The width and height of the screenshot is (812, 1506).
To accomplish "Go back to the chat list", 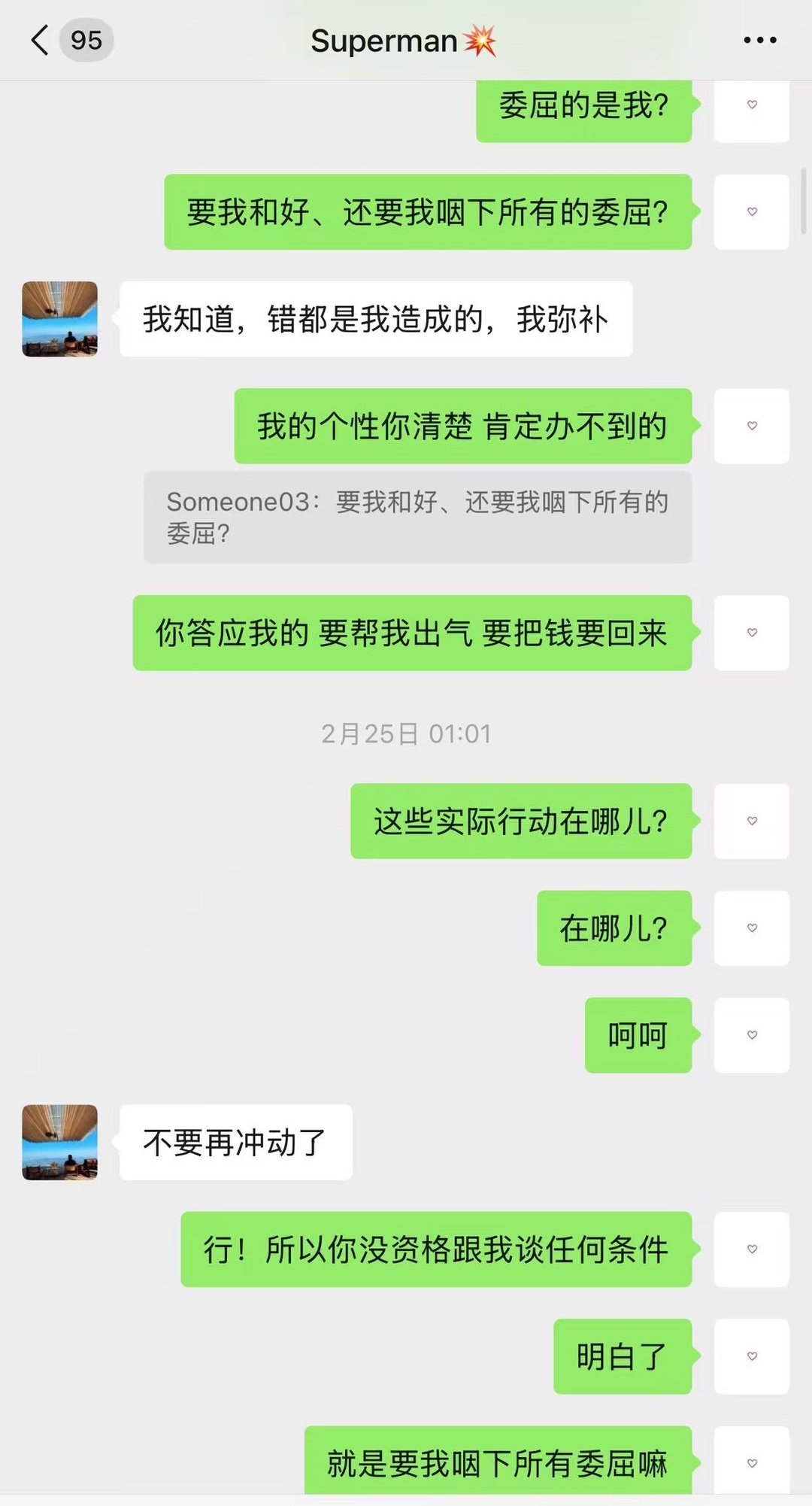I will pos(41,41).
